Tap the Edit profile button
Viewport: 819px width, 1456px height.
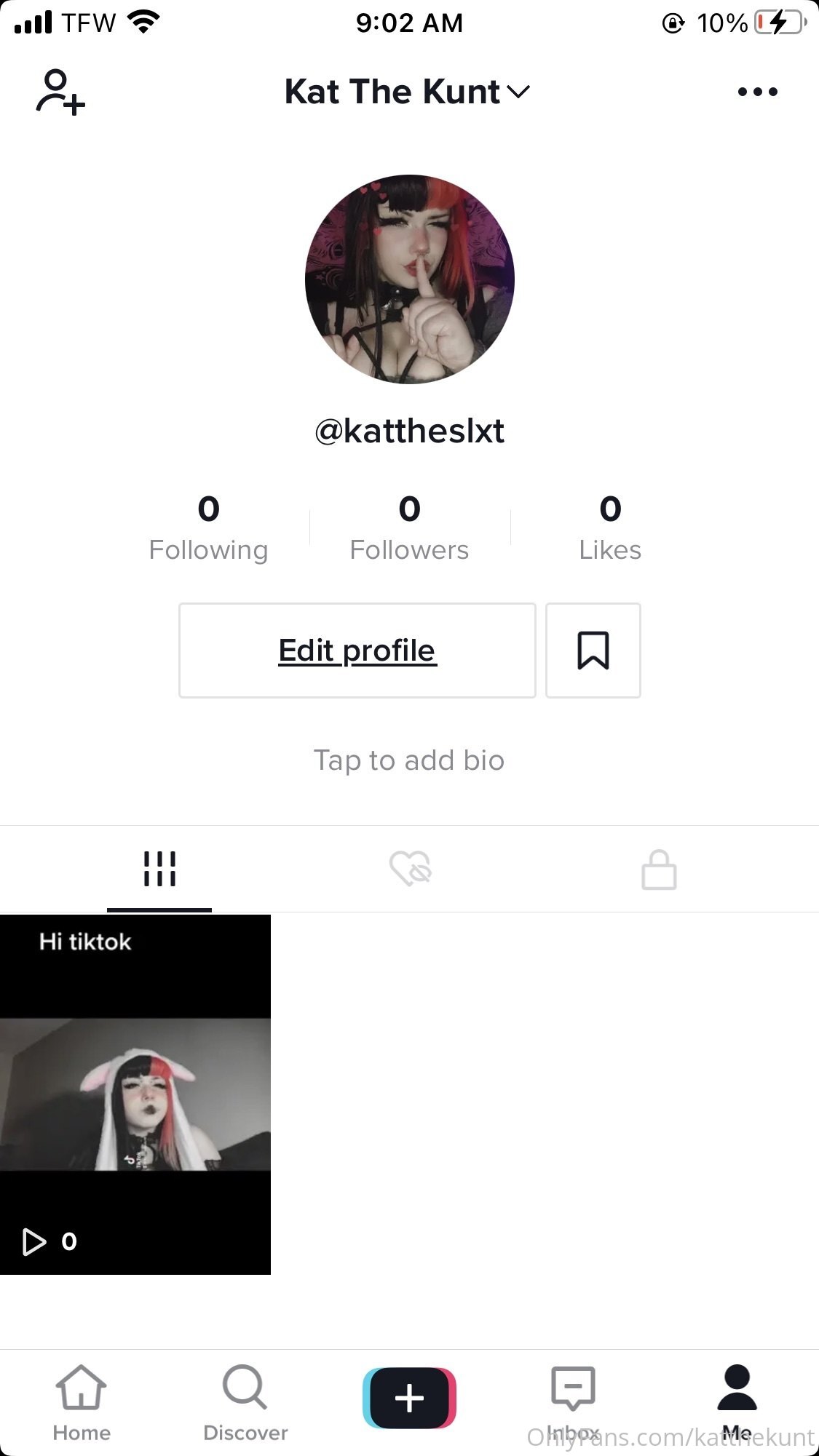click(357, 651)
